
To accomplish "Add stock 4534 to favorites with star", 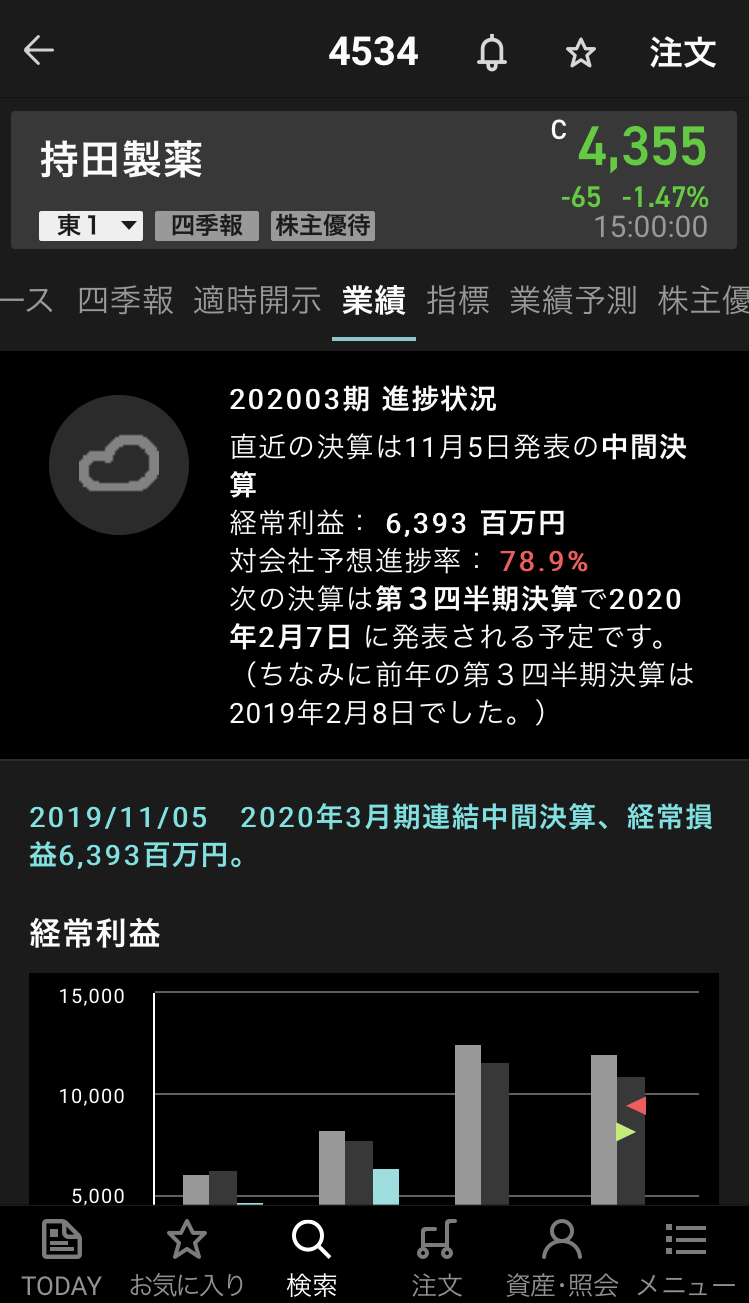I will click(x=581, y=53).
